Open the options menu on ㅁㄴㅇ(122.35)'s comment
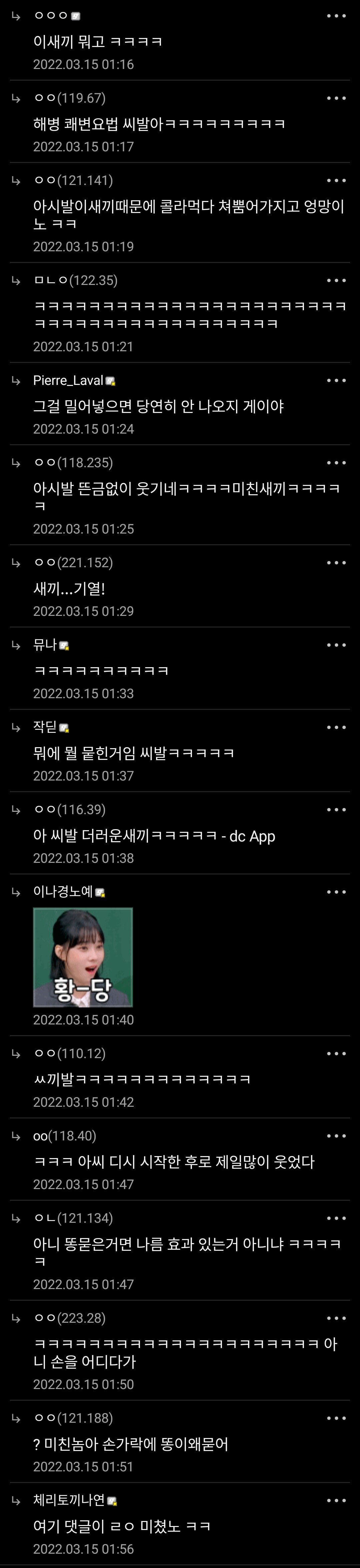Viewport: 360px width, 1568px height. (336, 281)
